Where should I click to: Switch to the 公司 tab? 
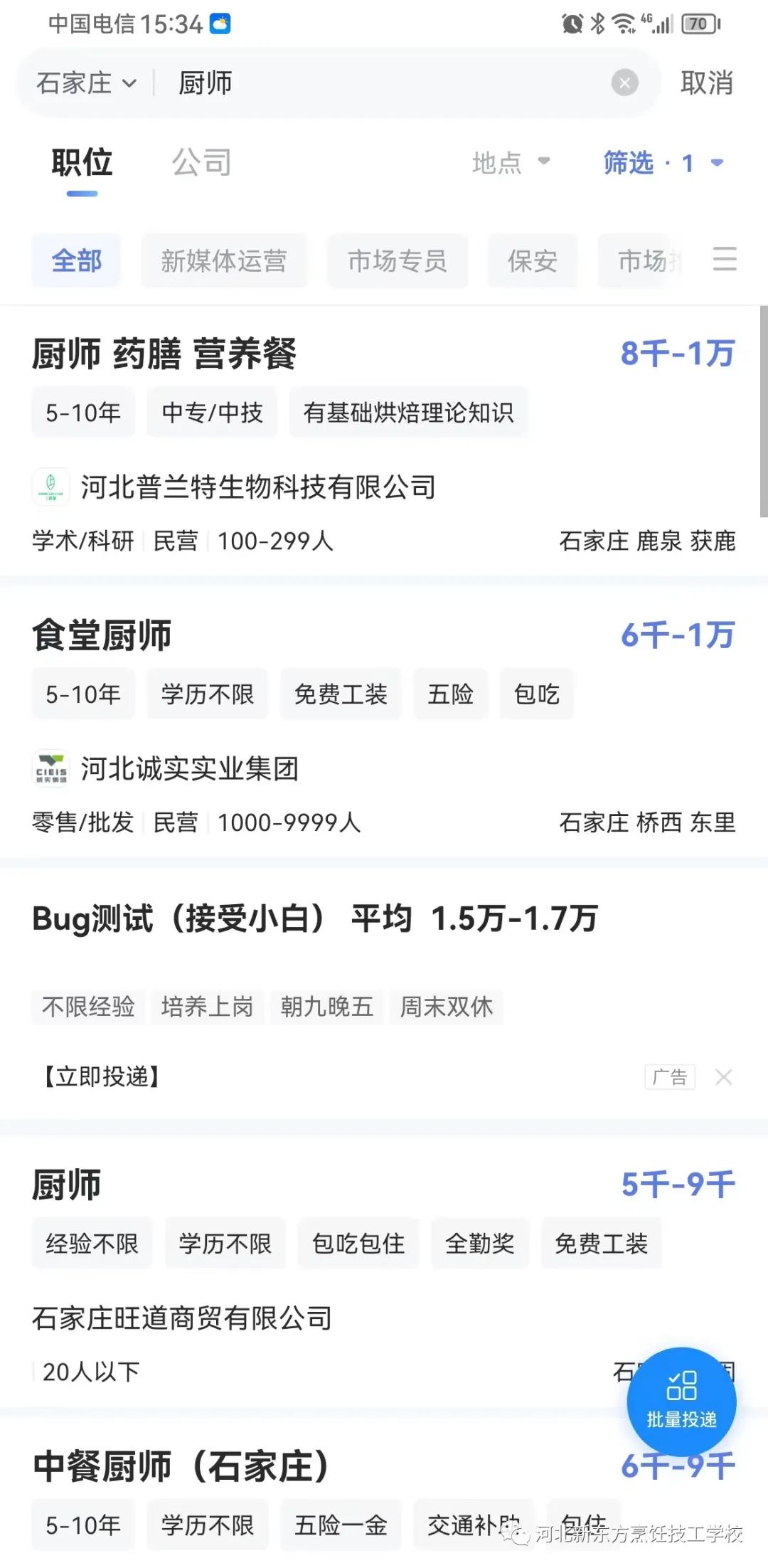201,163
